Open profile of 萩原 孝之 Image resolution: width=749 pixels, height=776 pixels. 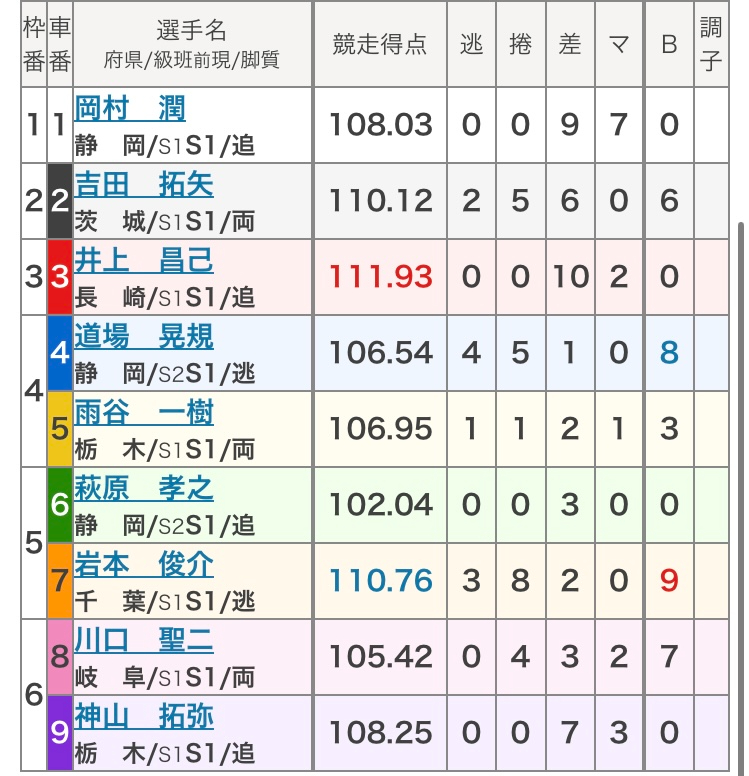[x=143, y=489]
